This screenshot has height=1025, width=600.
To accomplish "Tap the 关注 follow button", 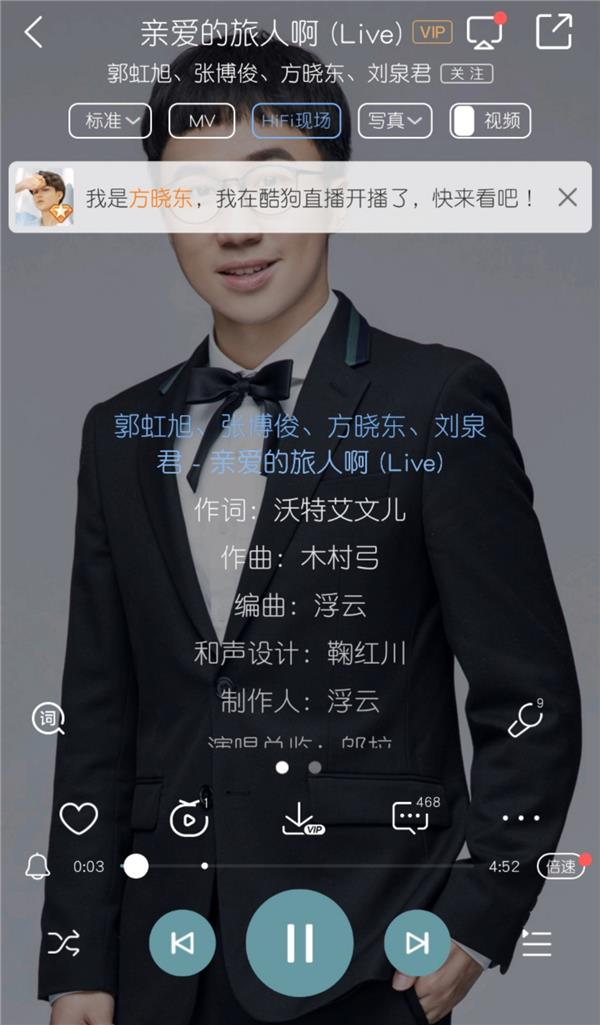I will pyautogui.click(x=467, y=74).
